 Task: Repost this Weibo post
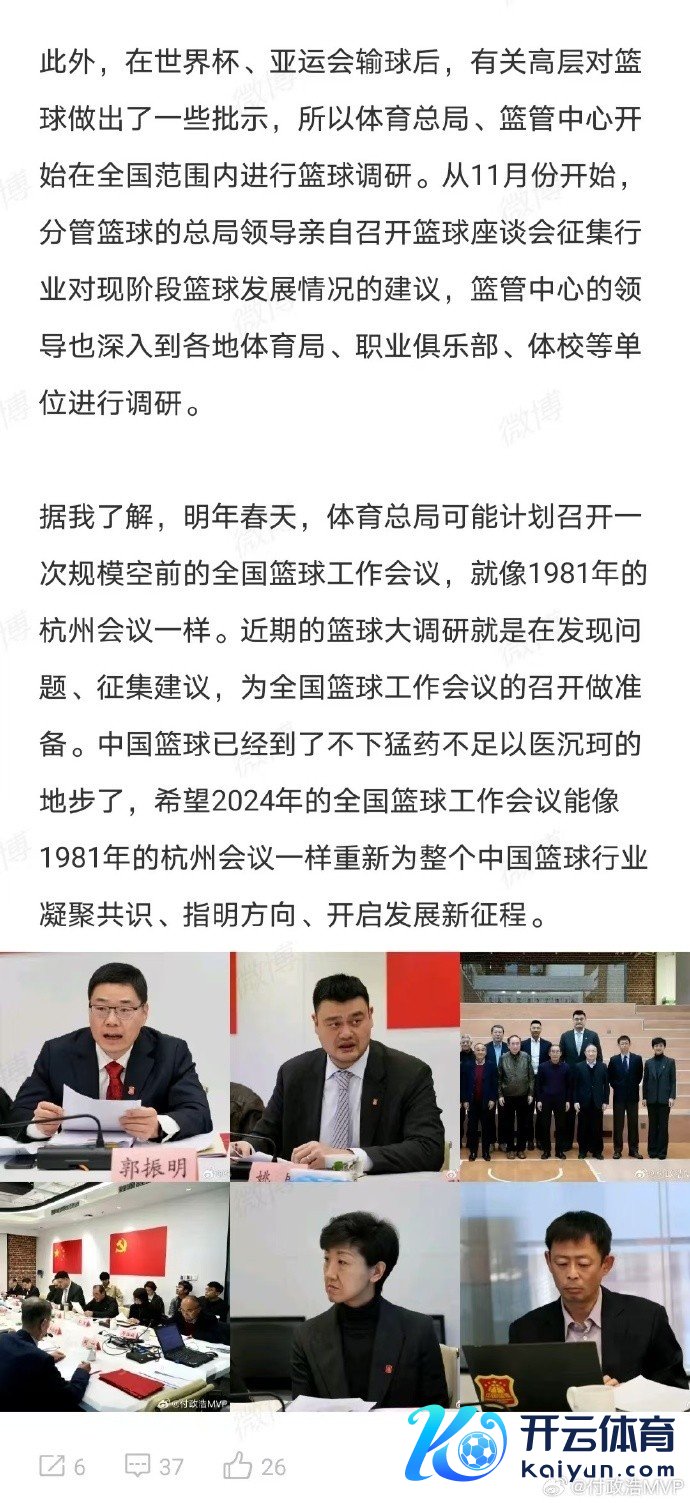tap(61, 1466)
